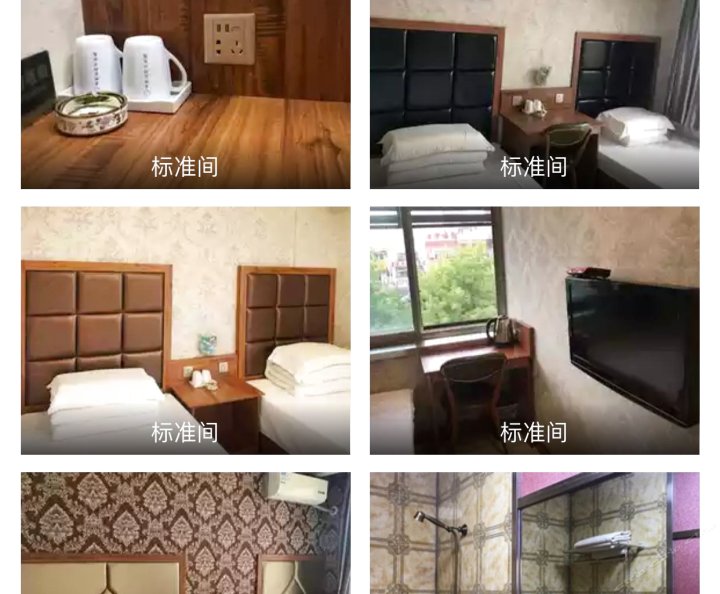This screenshot has width=720, height=594.
Task: Open the 标准间 photo showing wall-mounted TV
Action: pyautogui.click(x=534, y=330)
